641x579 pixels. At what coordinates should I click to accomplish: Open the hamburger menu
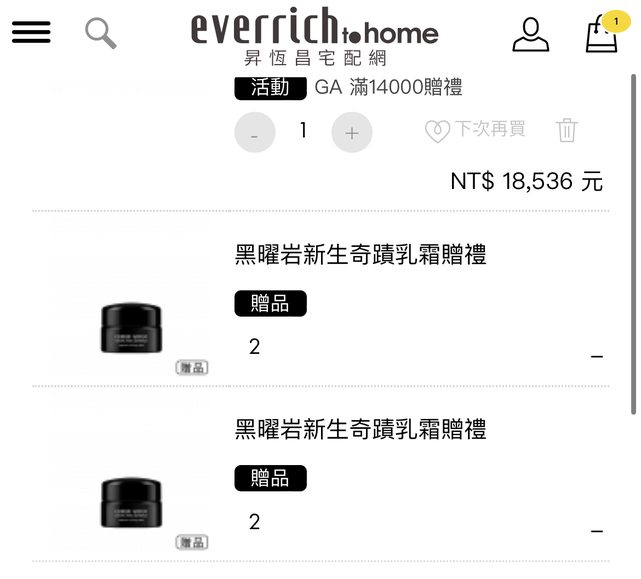pyautogui.click(x=31, y=32)
